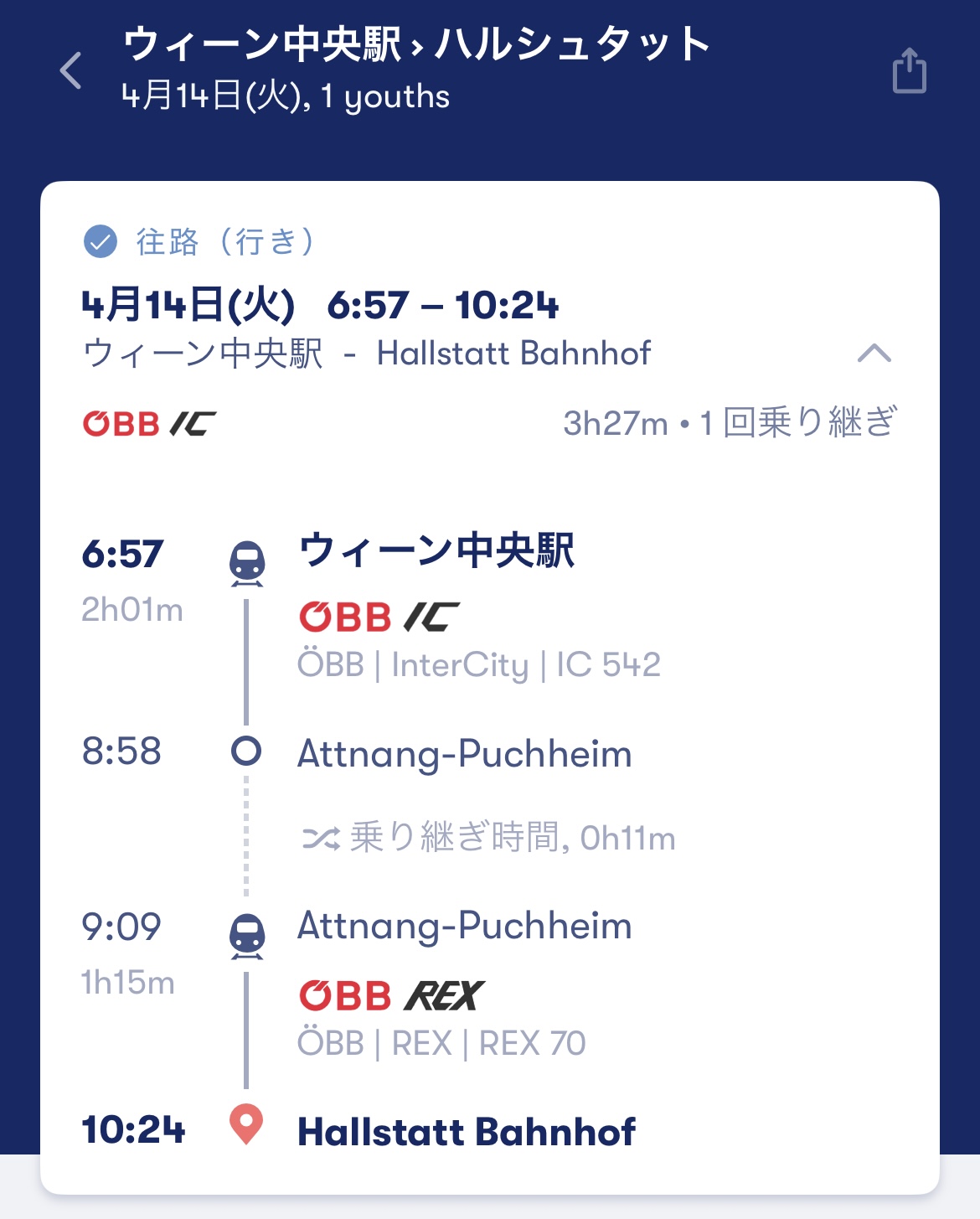Share this Vienna to Hallstatt trip
The image size is (980, 1219).
[909, 70]
